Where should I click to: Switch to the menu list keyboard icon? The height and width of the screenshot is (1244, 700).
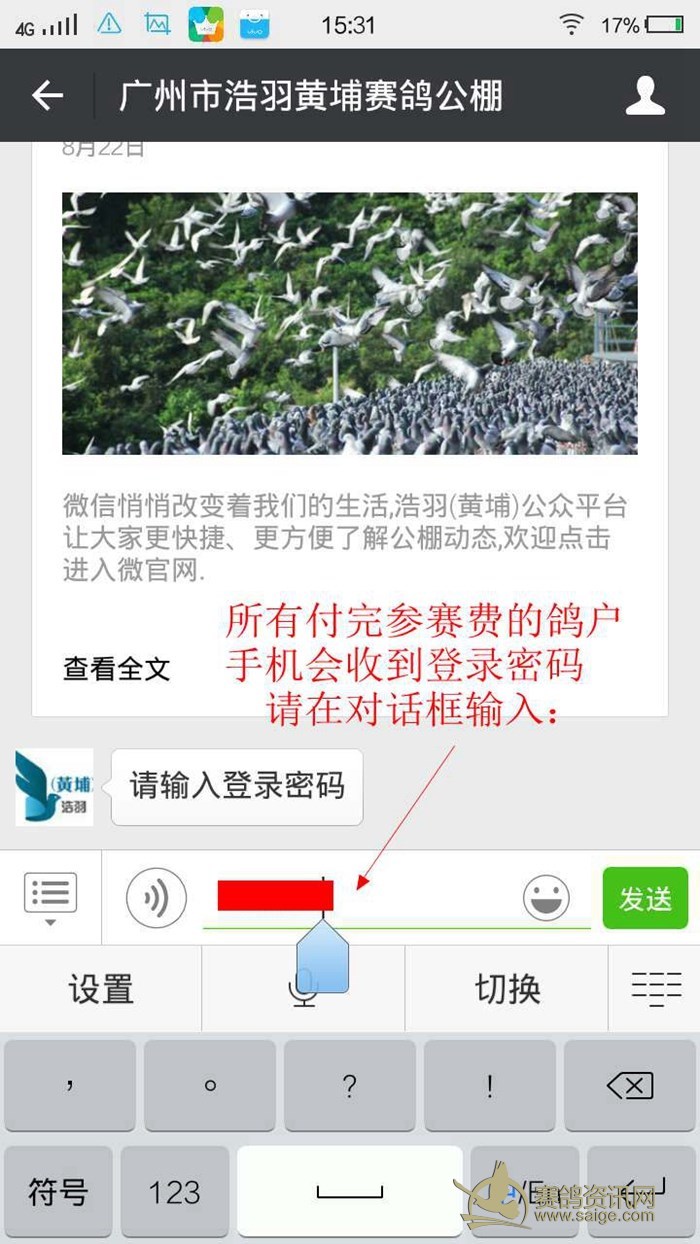click(50, 896)
